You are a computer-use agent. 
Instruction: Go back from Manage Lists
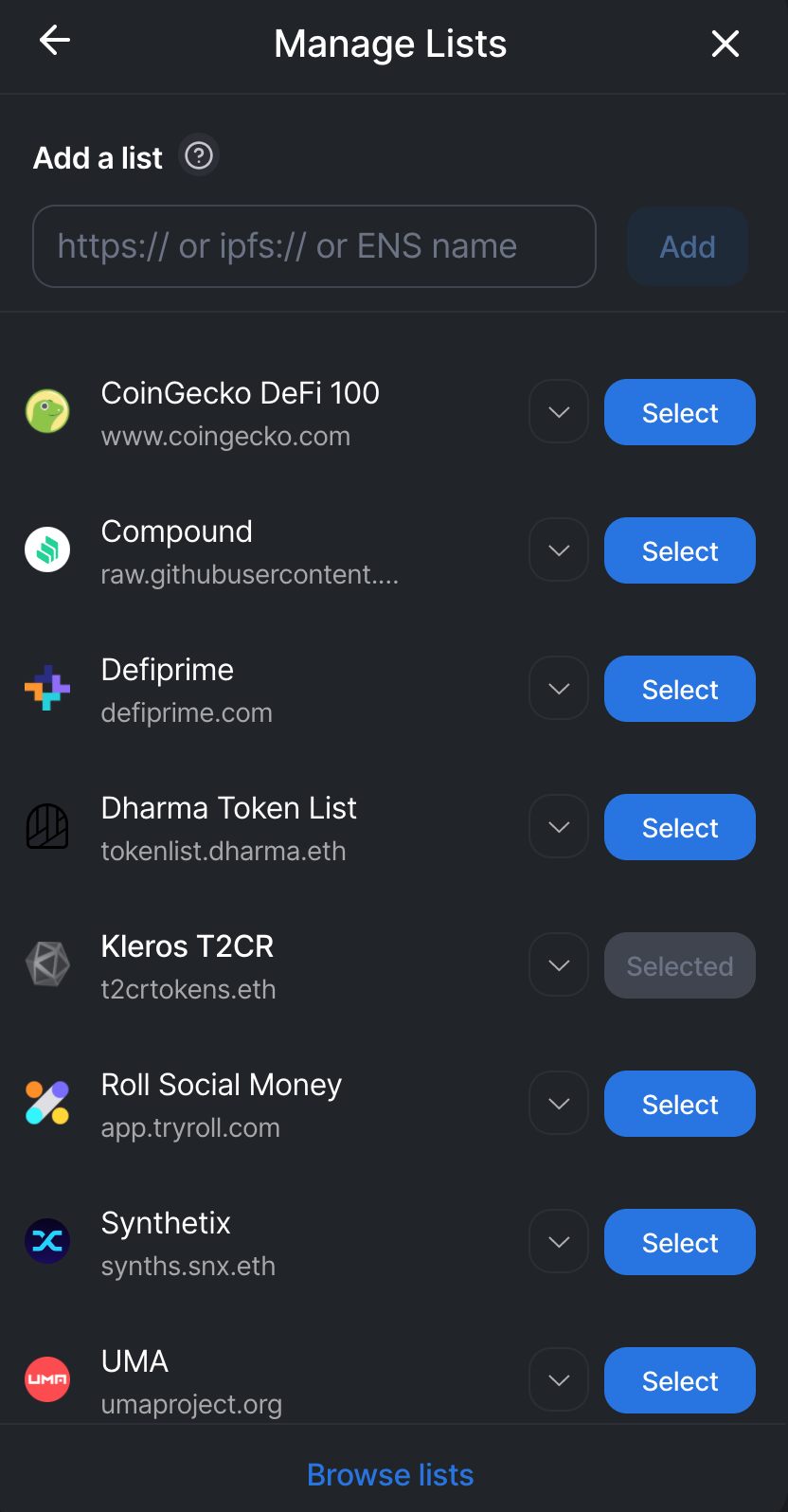tap(55, 41)
